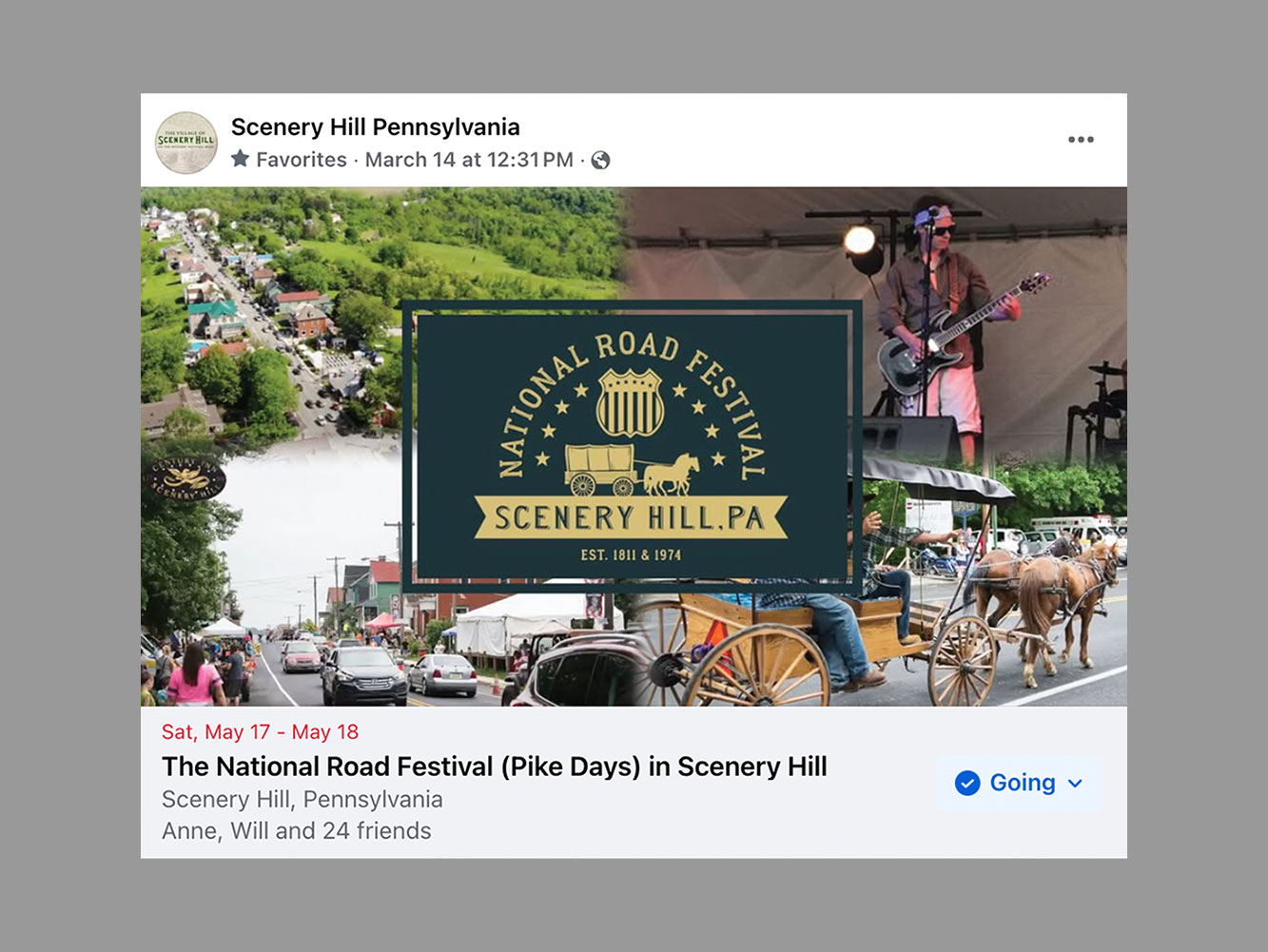This screenshot has height=952, width=1268.
Task: Open the post's three-dot options menu
Action: 1080,140
